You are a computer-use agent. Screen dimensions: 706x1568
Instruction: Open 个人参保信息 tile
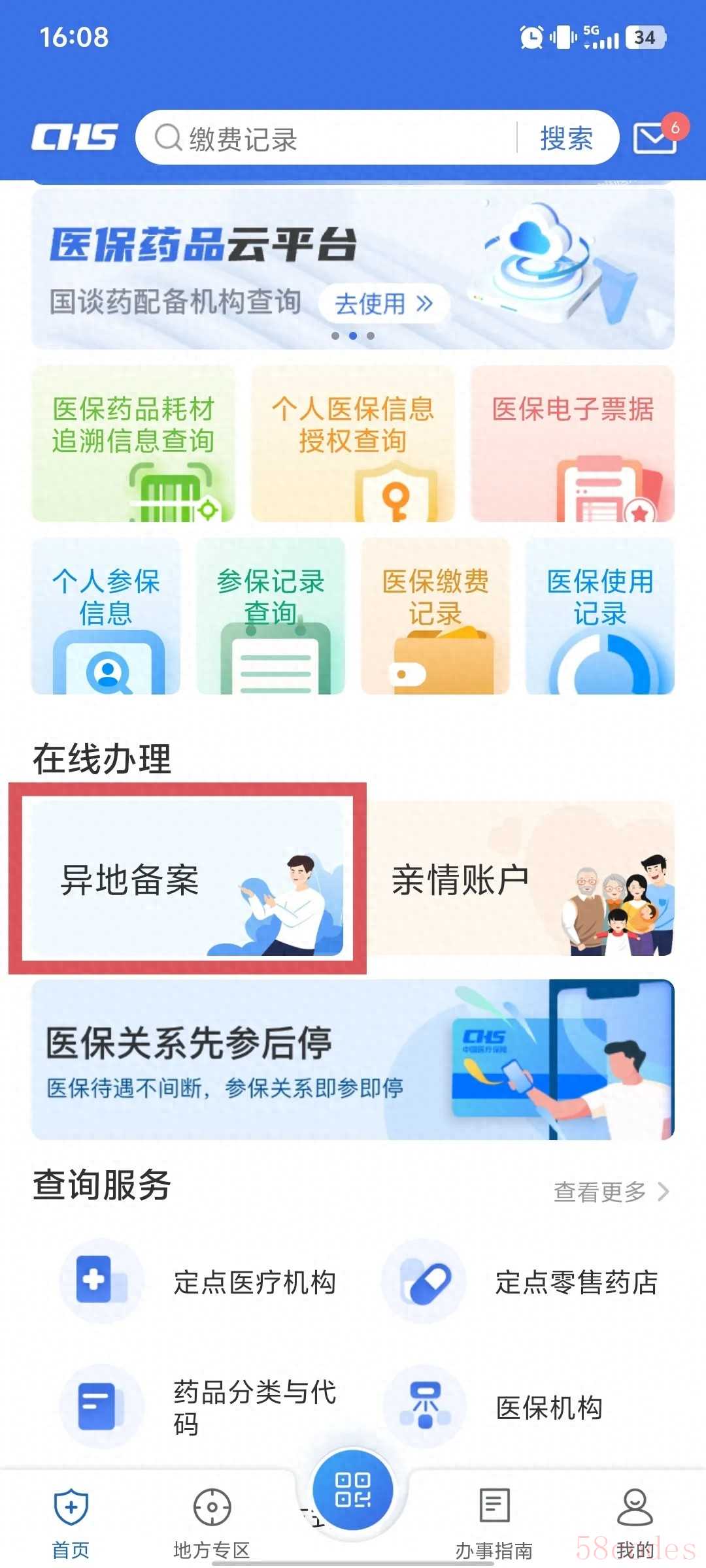[x=106, y=616]
